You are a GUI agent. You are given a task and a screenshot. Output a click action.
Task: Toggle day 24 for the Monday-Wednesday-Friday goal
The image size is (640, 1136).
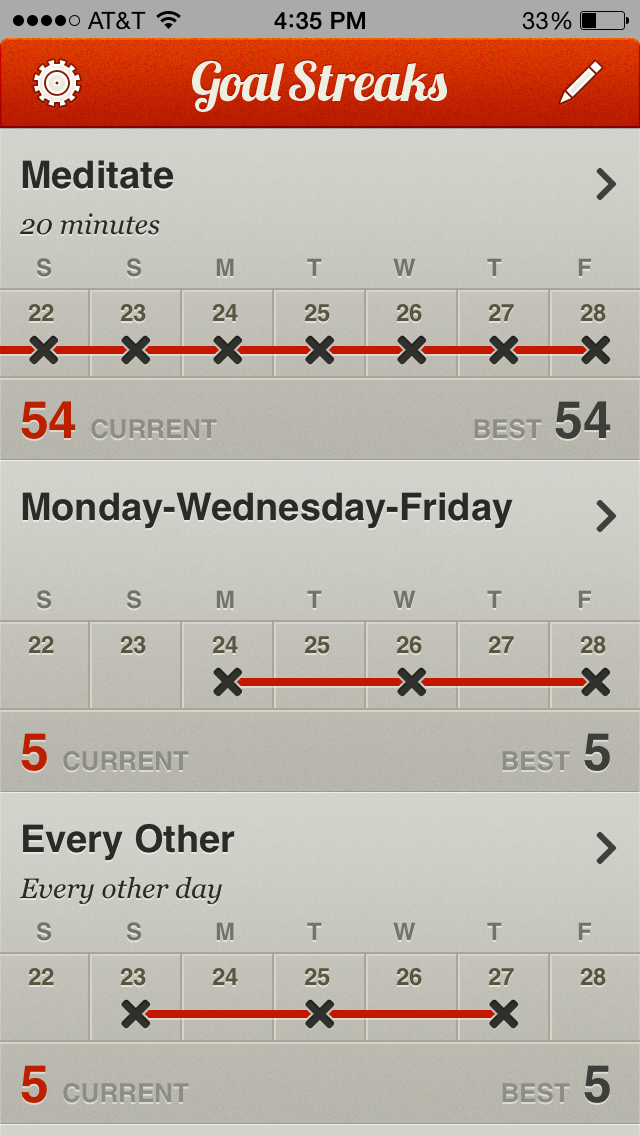(227, 666)
